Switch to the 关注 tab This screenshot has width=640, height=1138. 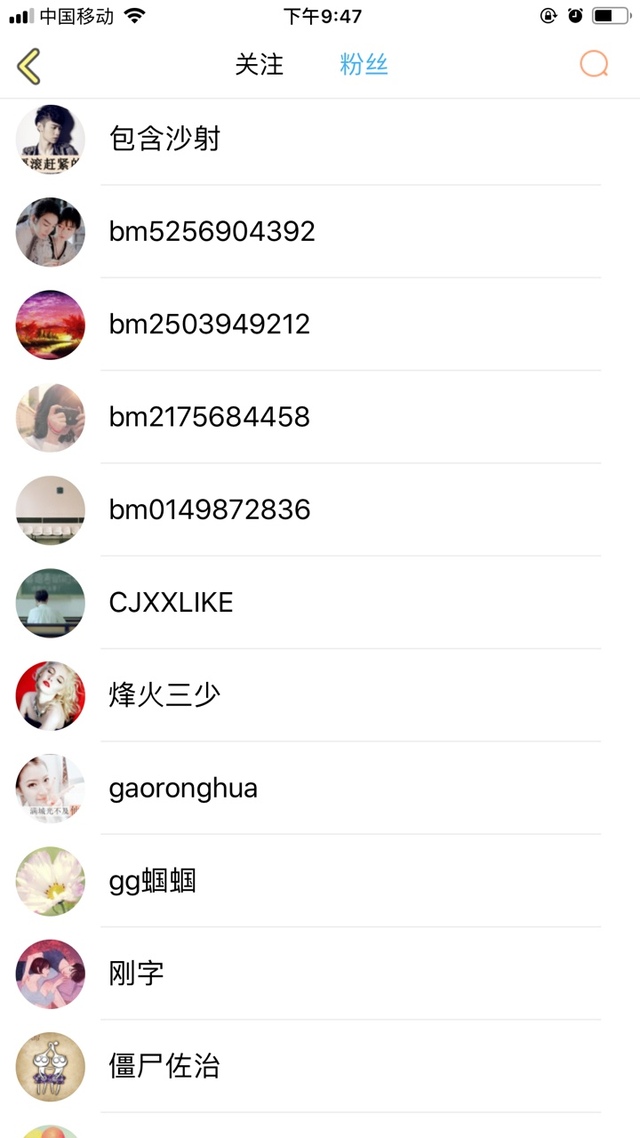[x=259, y=65]
